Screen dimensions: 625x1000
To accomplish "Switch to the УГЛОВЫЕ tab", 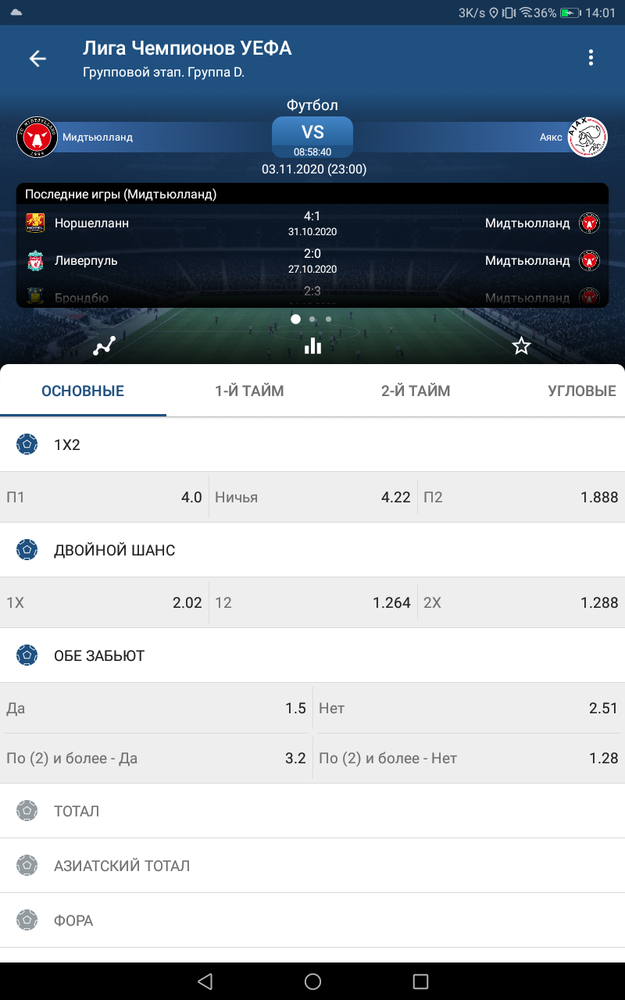I will pos(582,391).
